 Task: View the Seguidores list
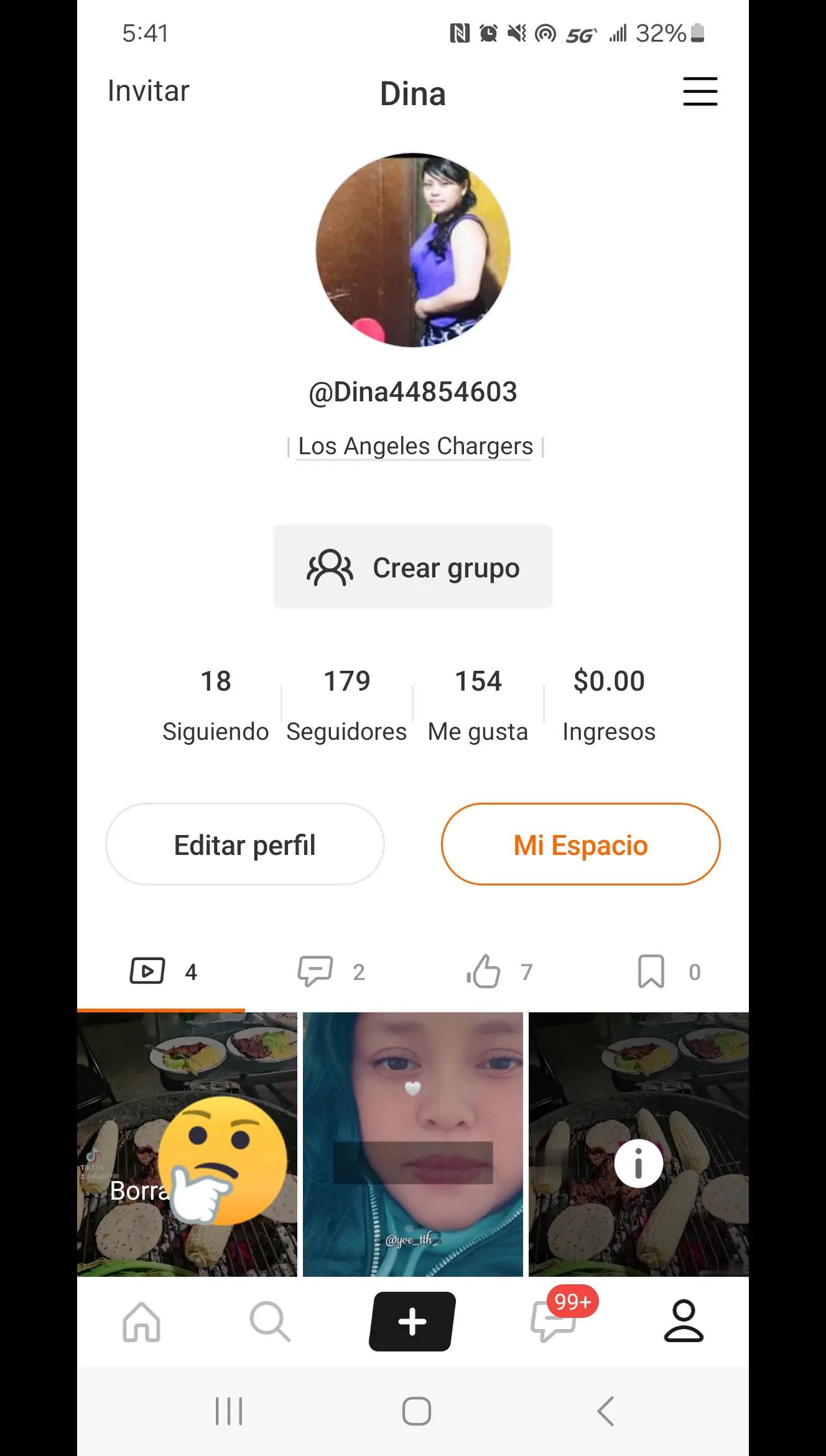pos(346,706)
